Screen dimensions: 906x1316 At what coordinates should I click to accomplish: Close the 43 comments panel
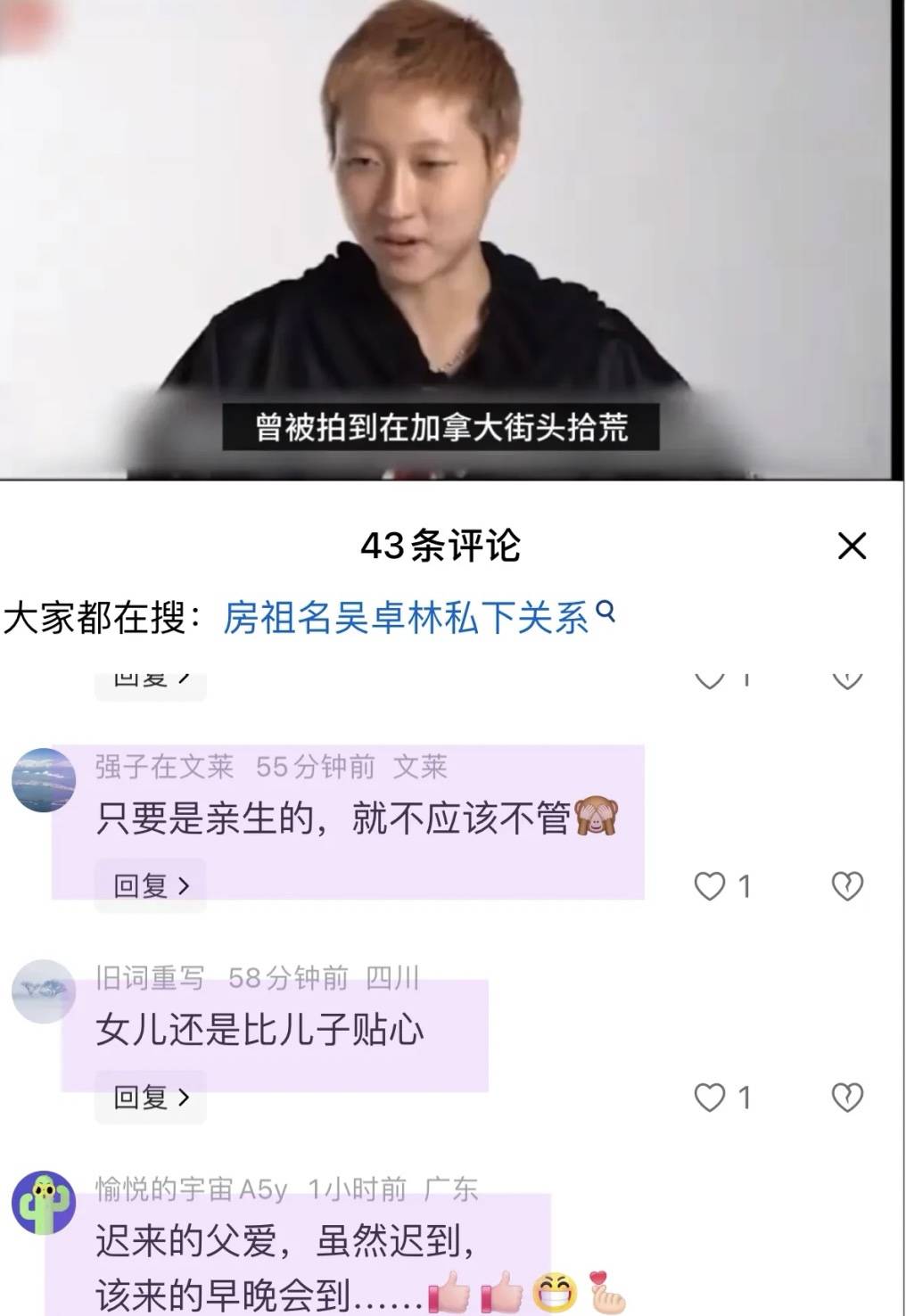[852, 546]
